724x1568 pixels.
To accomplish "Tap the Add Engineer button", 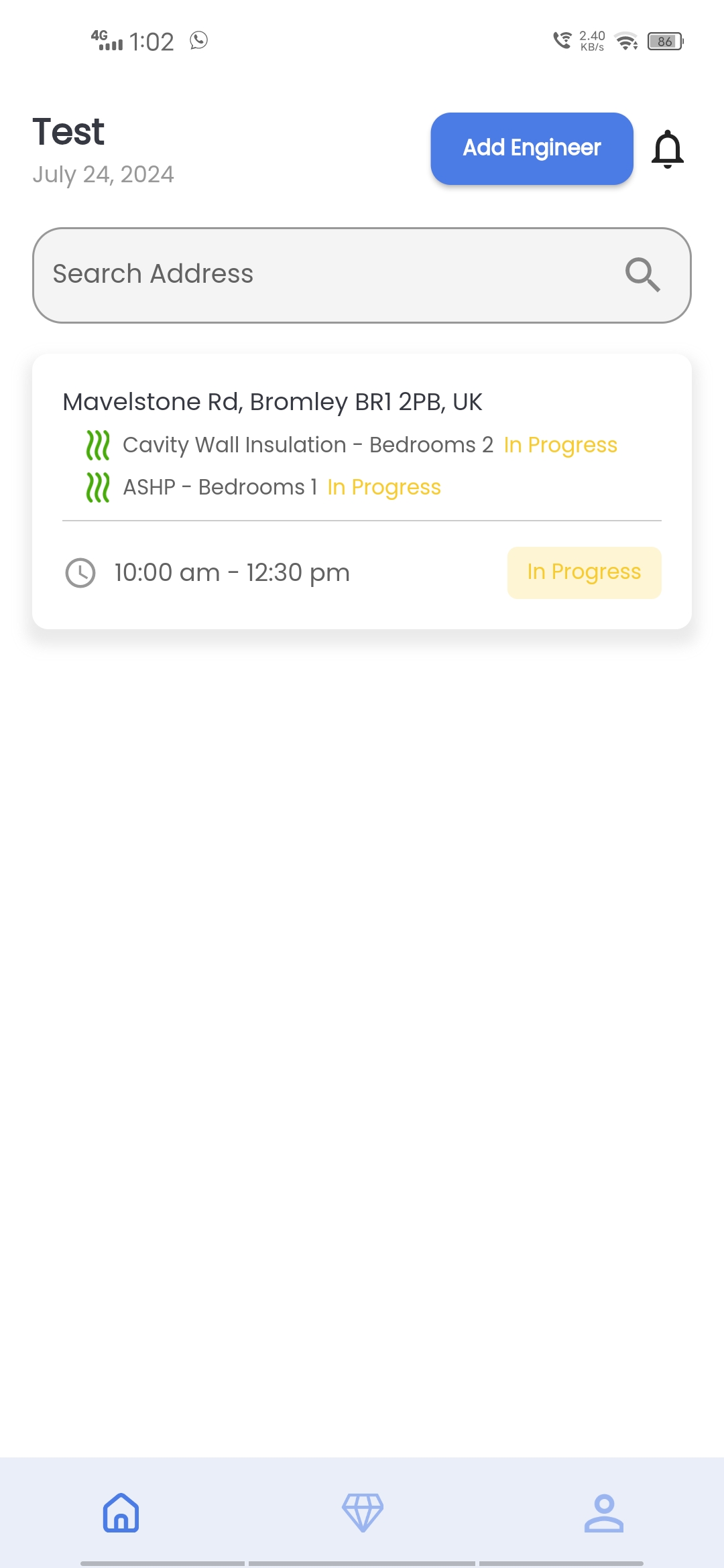I will (532, 149).
